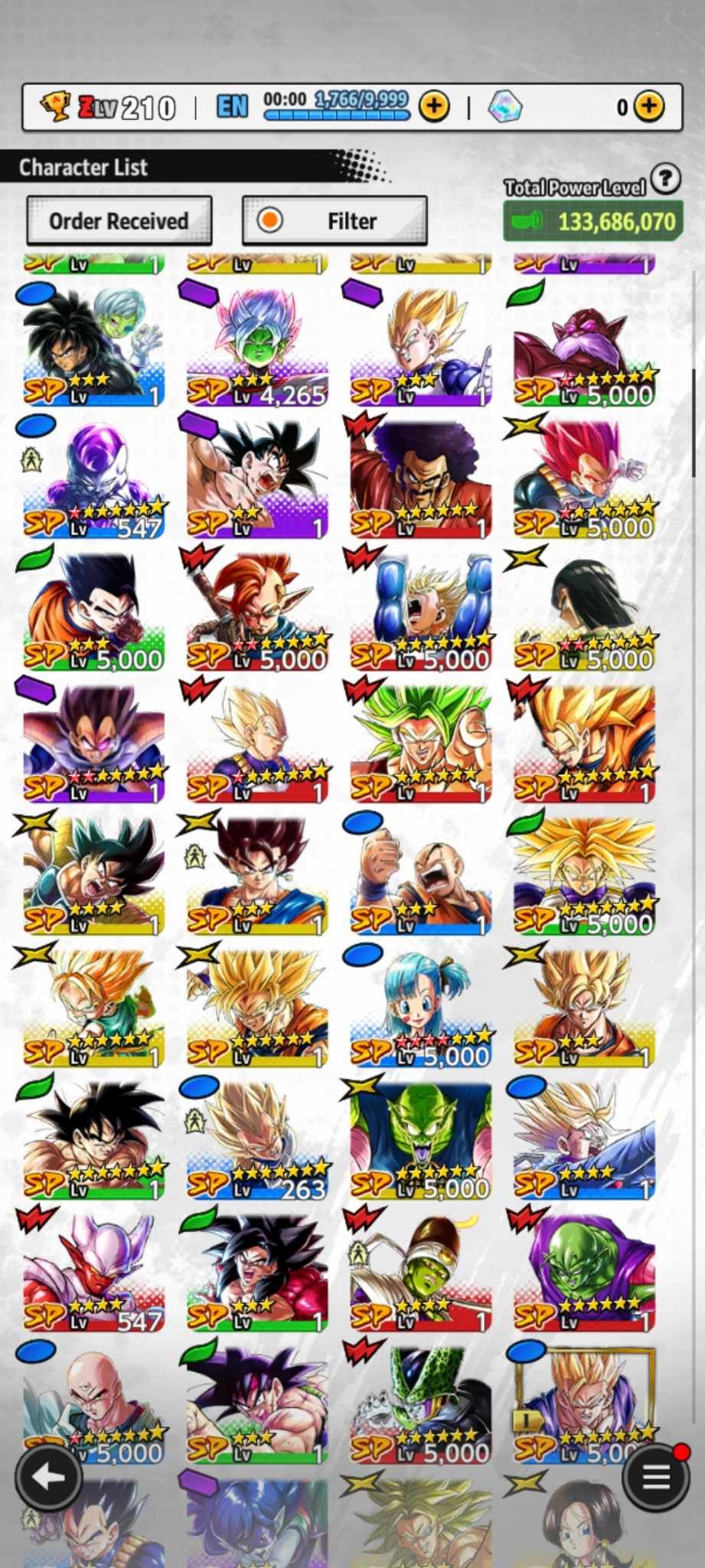Open Hercule character with afro hair

pos(419,476)
